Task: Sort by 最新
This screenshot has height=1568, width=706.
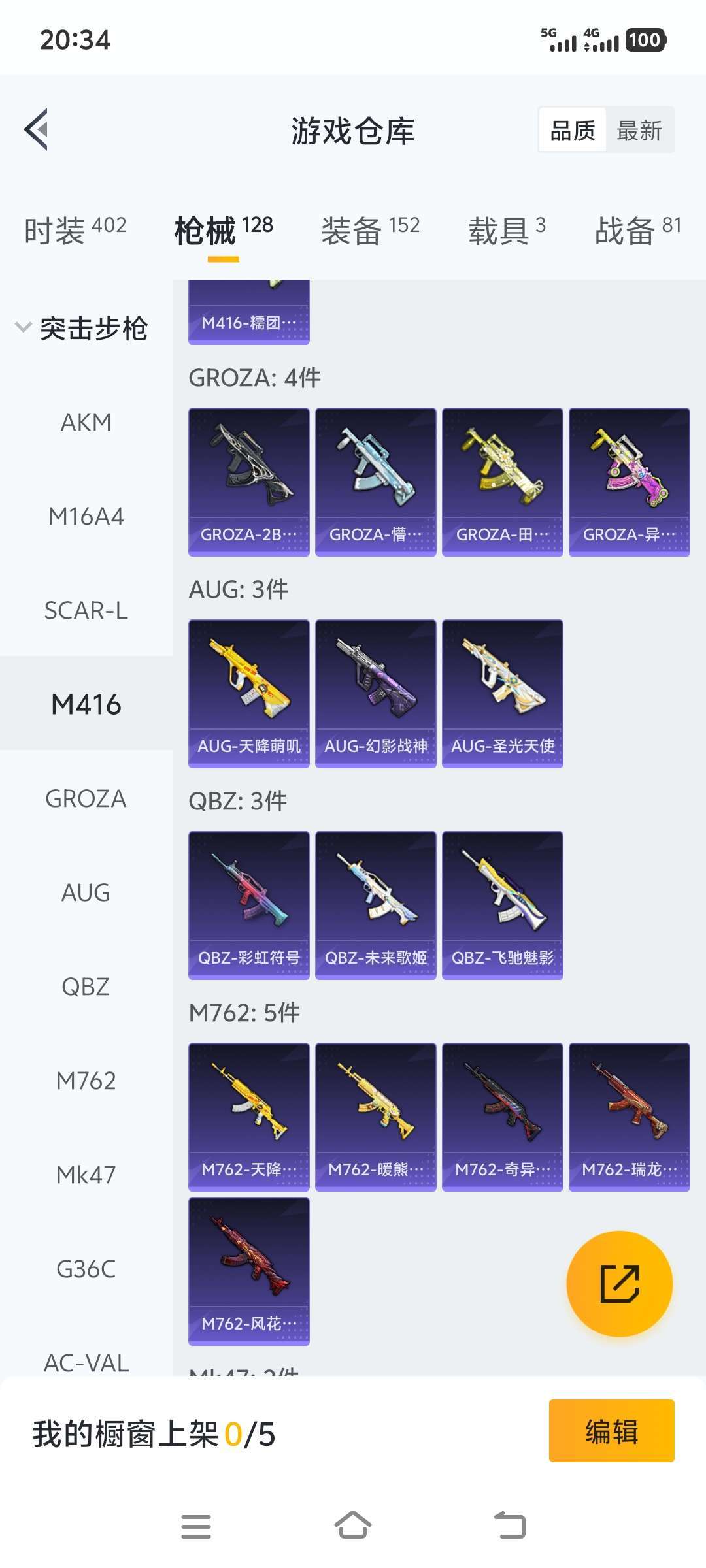Action: click(x=639, y=130)
